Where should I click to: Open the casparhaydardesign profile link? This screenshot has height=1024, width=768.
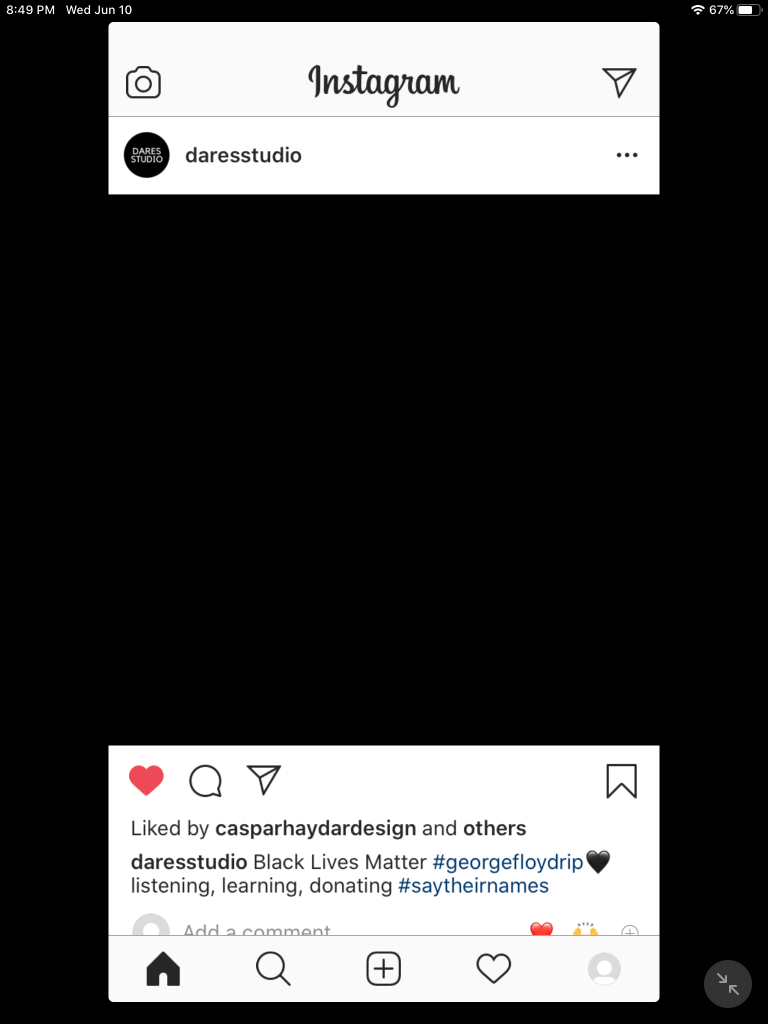pos(315,828)
